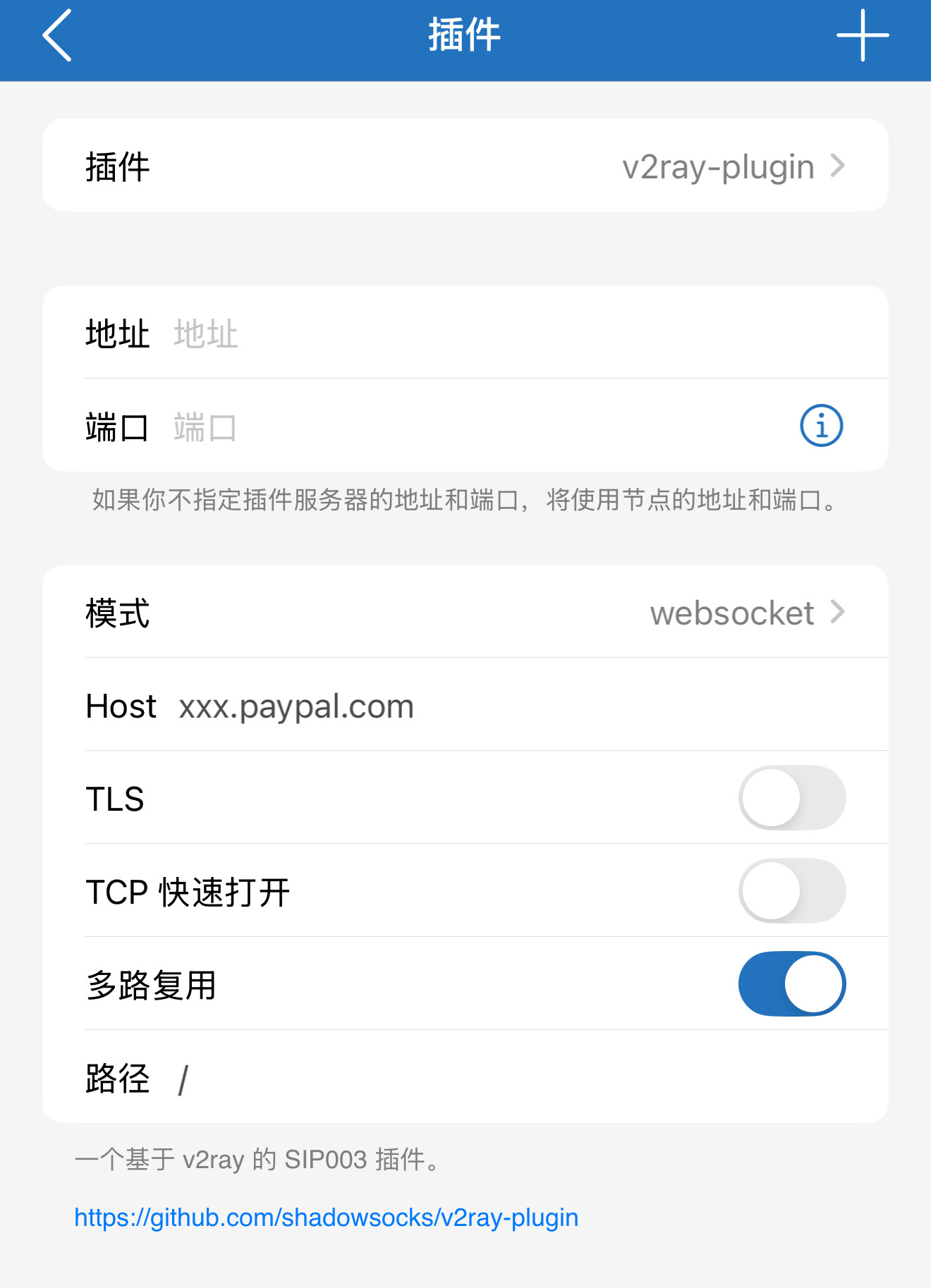
Task: Disable 多路复用 multiplexing
Action: 791,984
